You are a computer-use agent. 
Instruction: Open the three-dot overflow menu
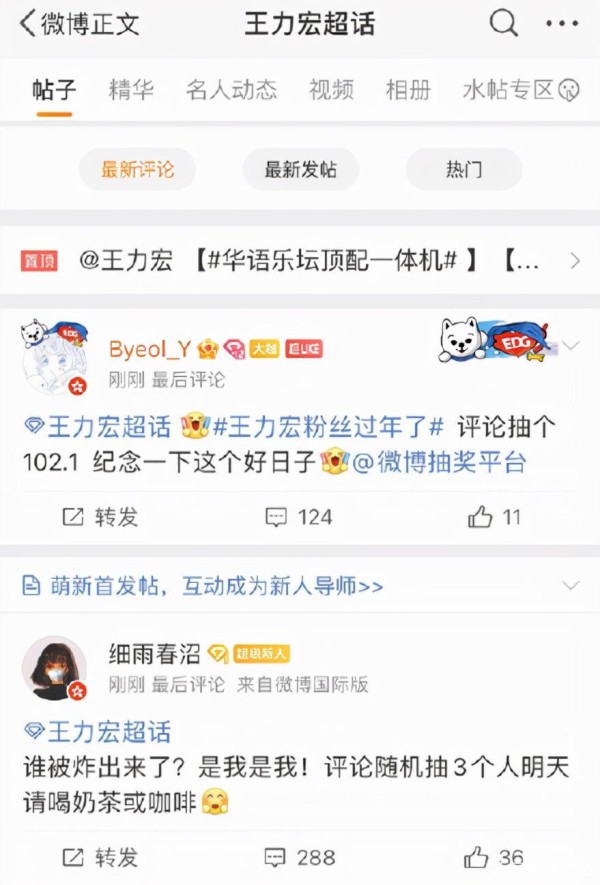point(562,23)
